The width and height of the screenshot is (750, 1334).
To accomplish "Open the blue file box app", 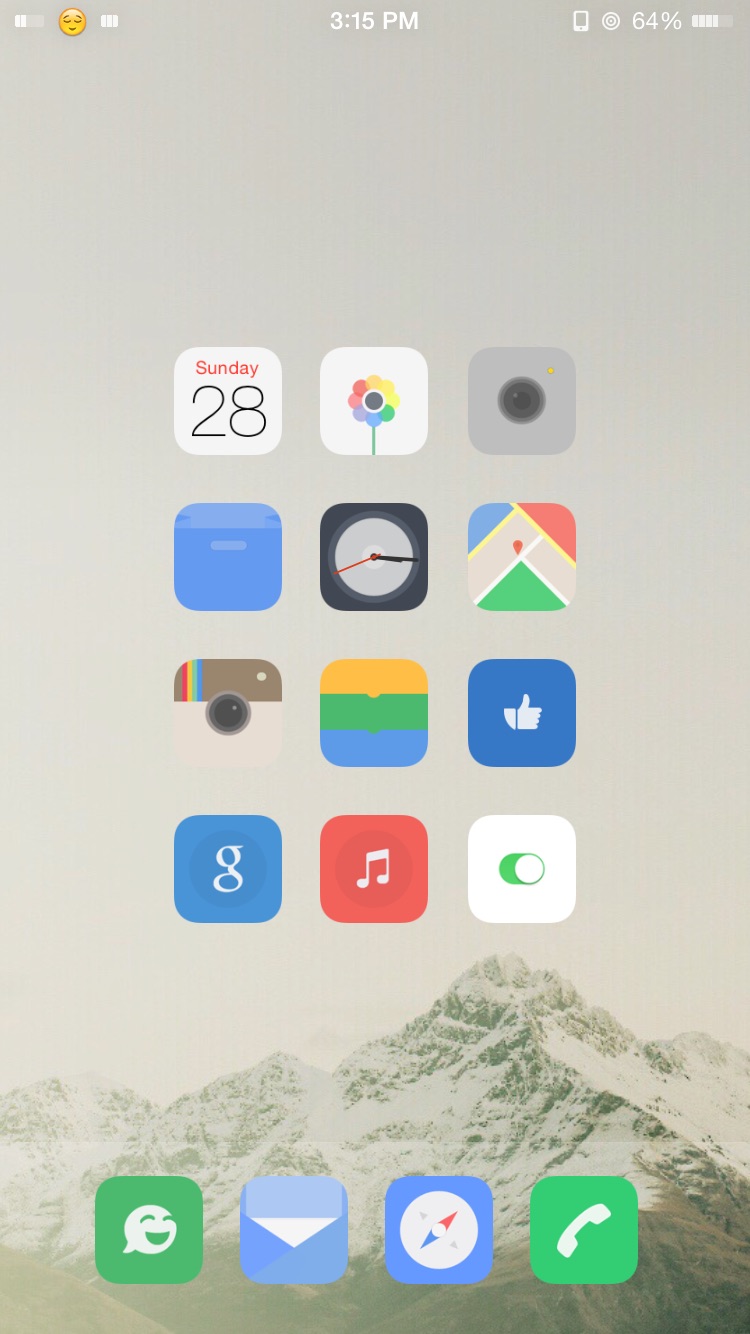I will click(228, 557).
